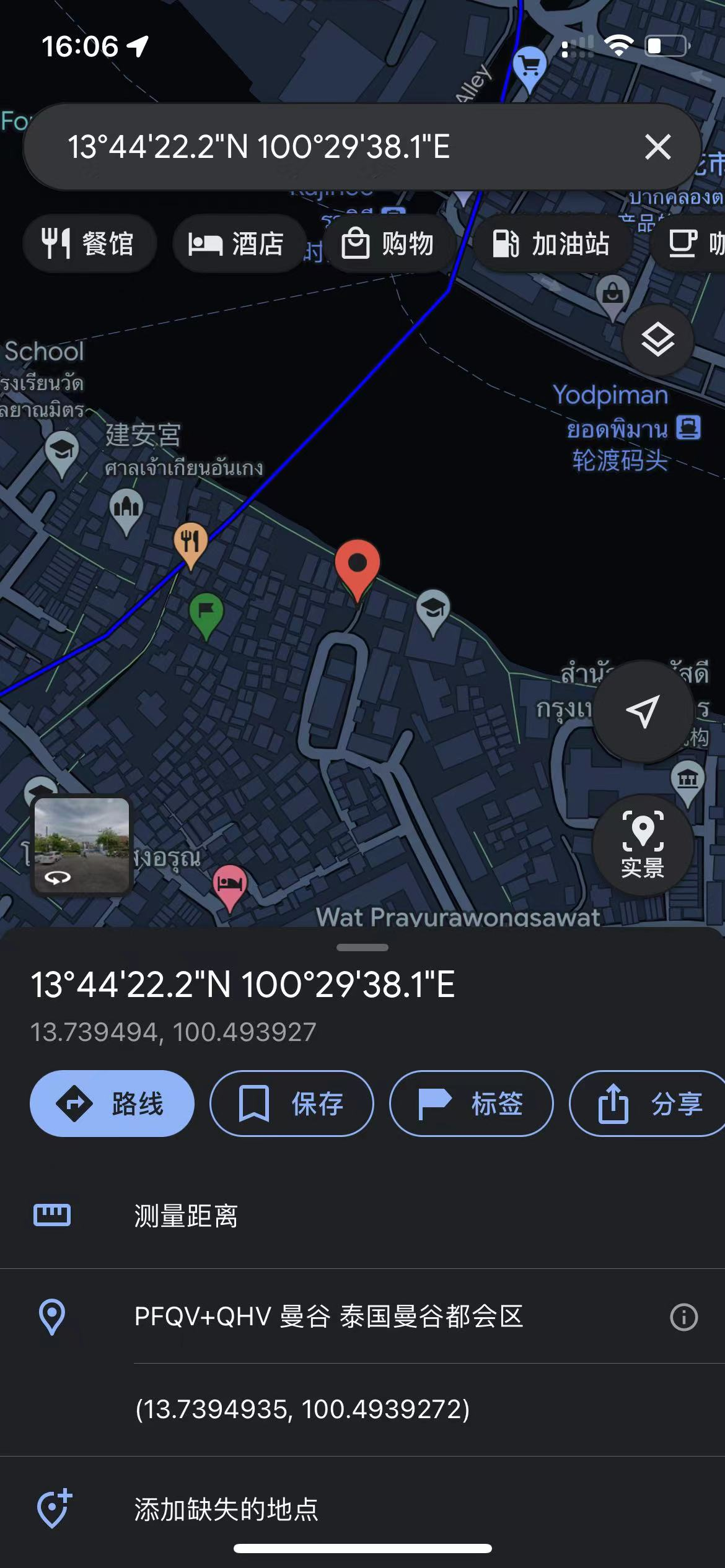Open the map layers button
The height and width of the screenshot is (1568, 725).
[657, 339]
